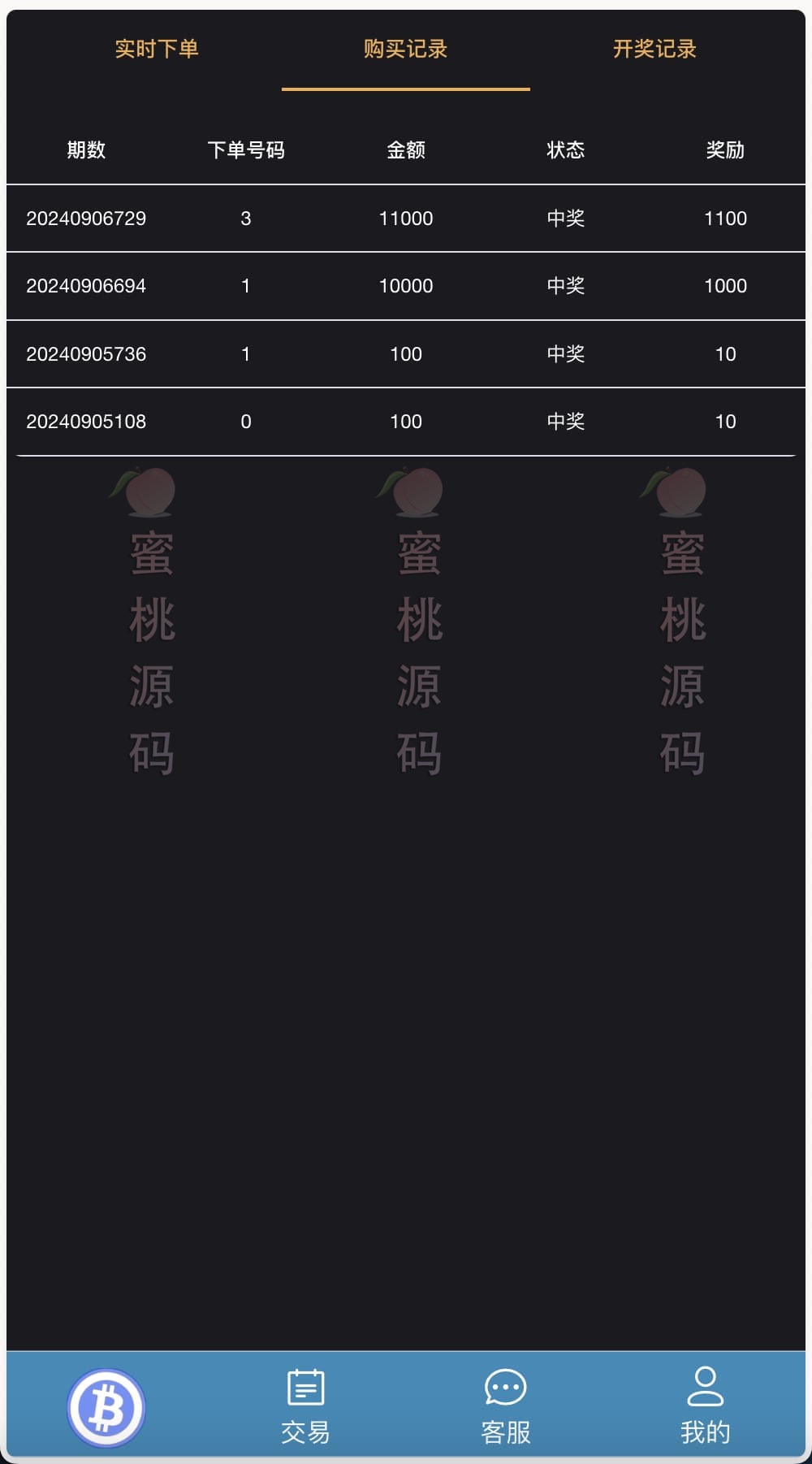Switch to the 我的 tab
This screenshot has height=1464, width=812.
pyautogui.click(x=705, y=1406)
